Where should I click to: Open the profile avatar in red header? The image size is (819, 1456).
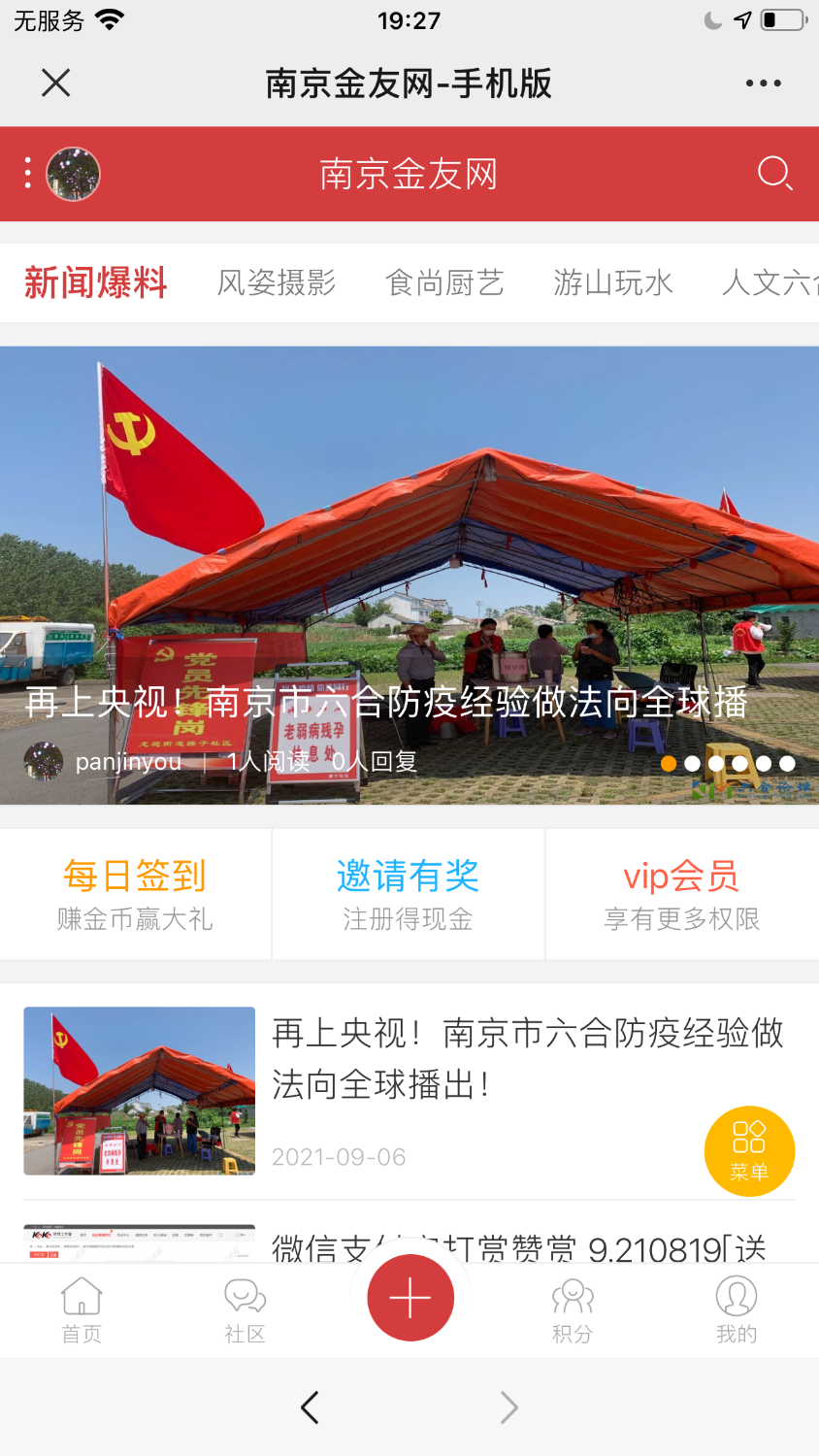point(74,175)
